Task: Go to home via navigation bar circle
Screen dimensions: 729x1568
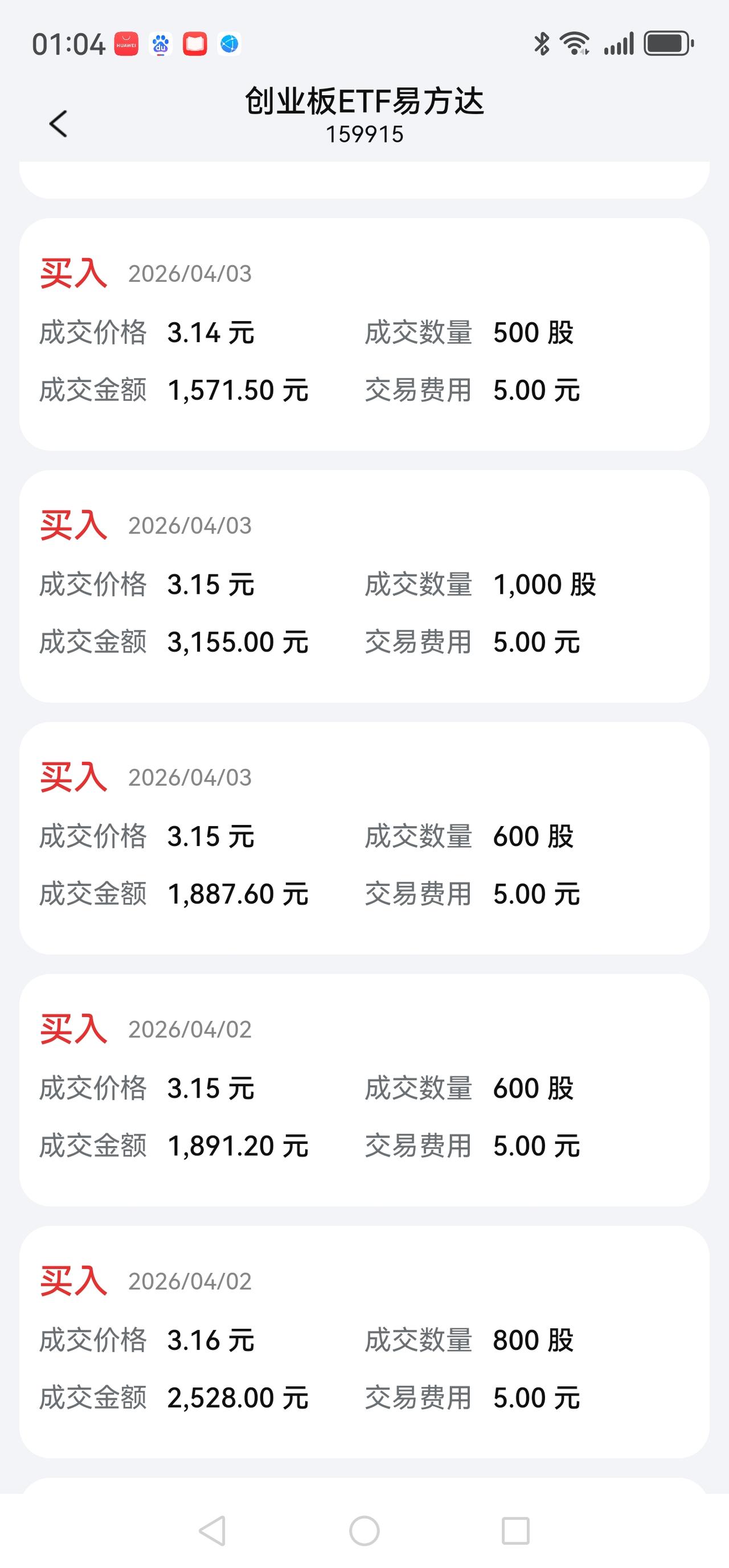Action: tap(364, 1530)
